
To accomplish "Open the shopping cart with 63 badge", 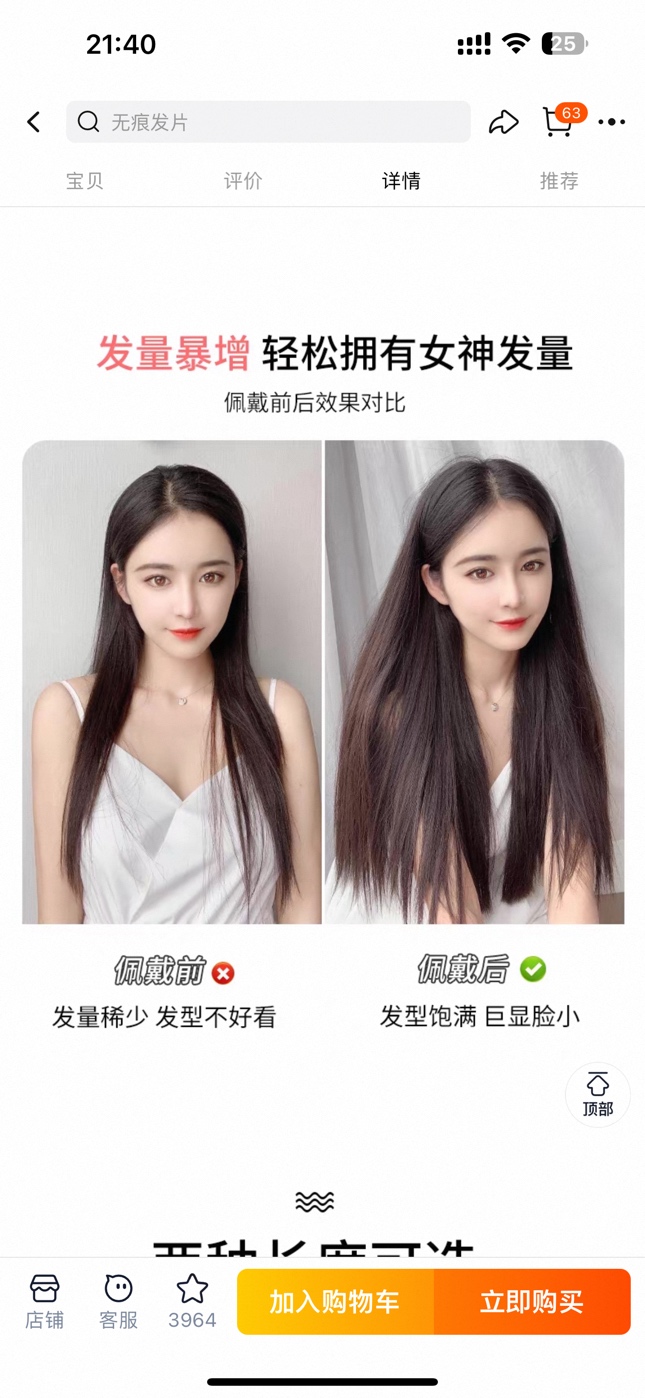I will pyautogui.click(x=558, y=122).
